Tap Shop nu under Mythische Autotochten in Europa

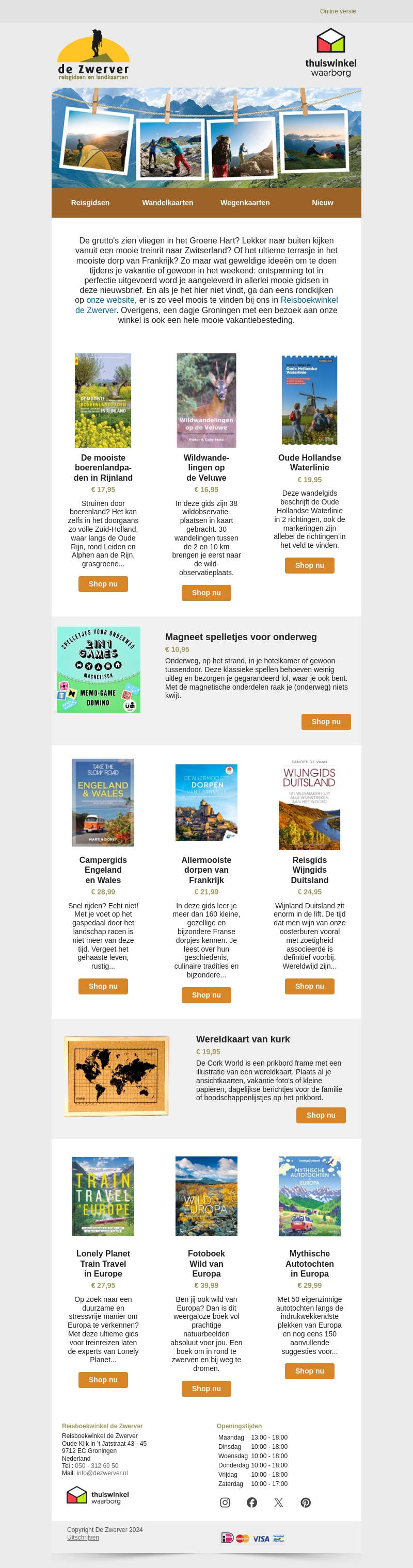click(309, 1371)
